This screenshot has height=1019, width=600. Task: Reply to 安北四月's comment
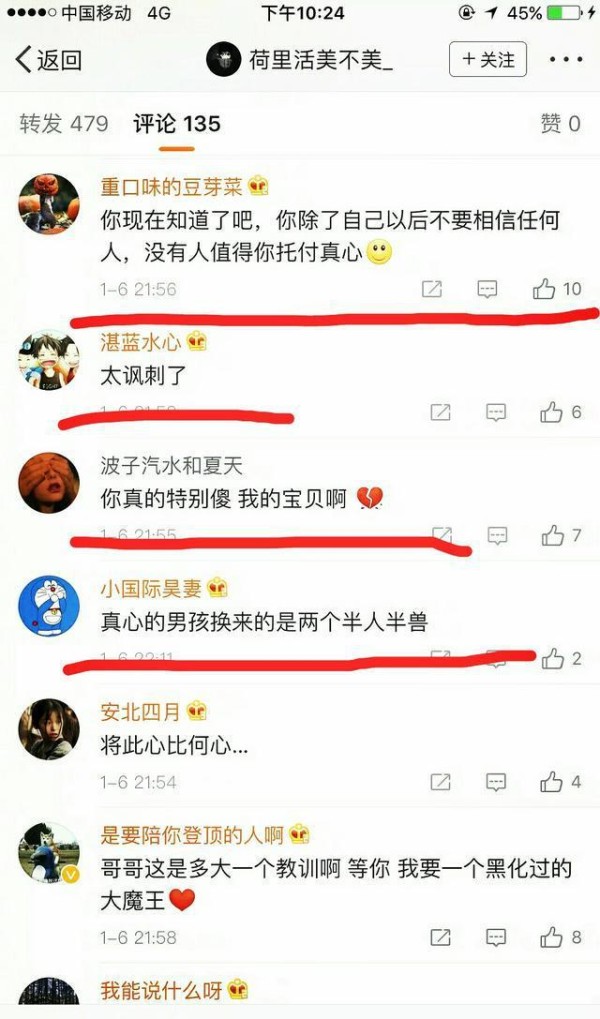click(x=497, y=782)
